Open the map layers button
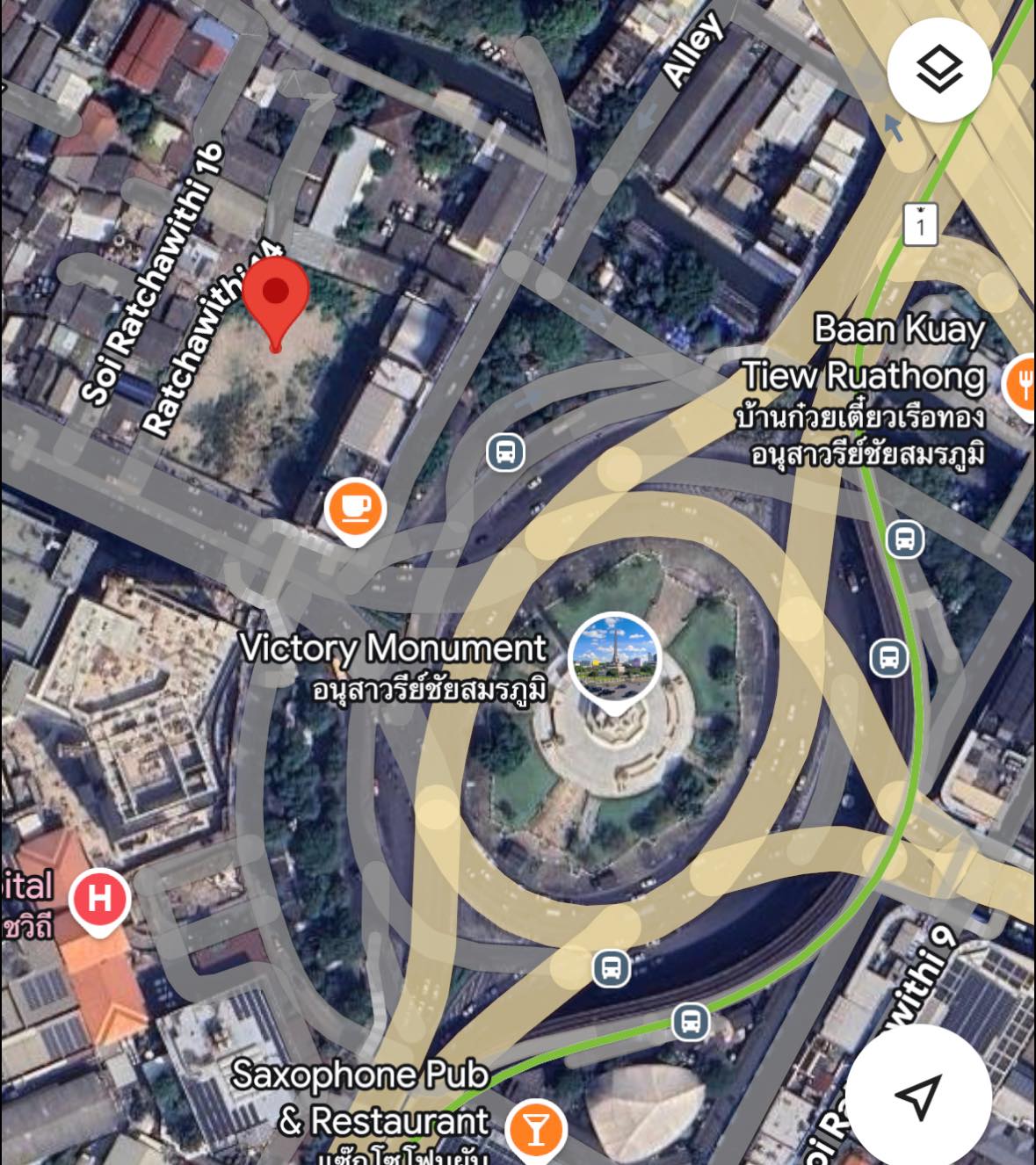The image size is (1036, 1165). (x=939, y=69)
